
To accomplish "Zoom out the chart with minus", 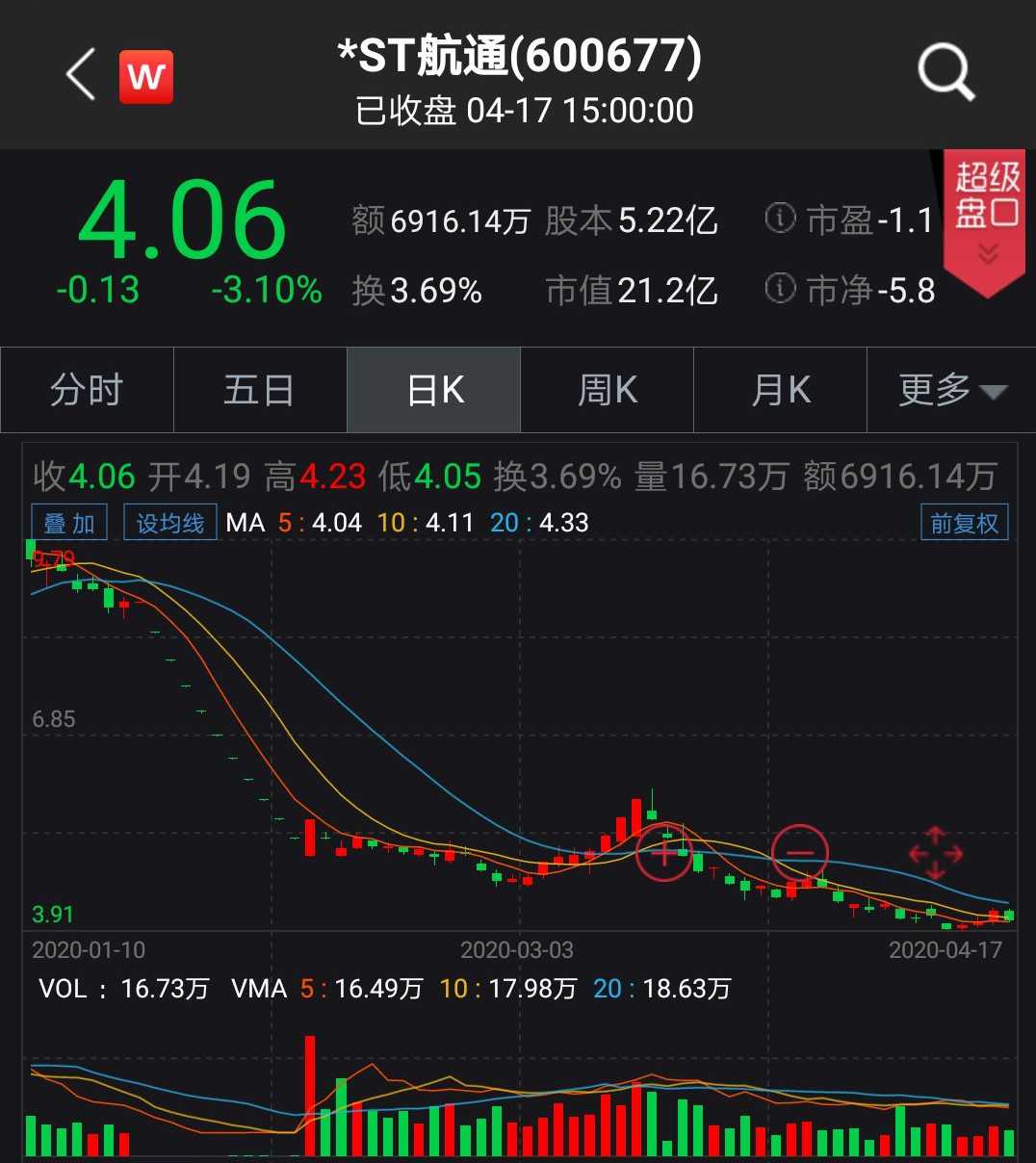I will 799,853.
